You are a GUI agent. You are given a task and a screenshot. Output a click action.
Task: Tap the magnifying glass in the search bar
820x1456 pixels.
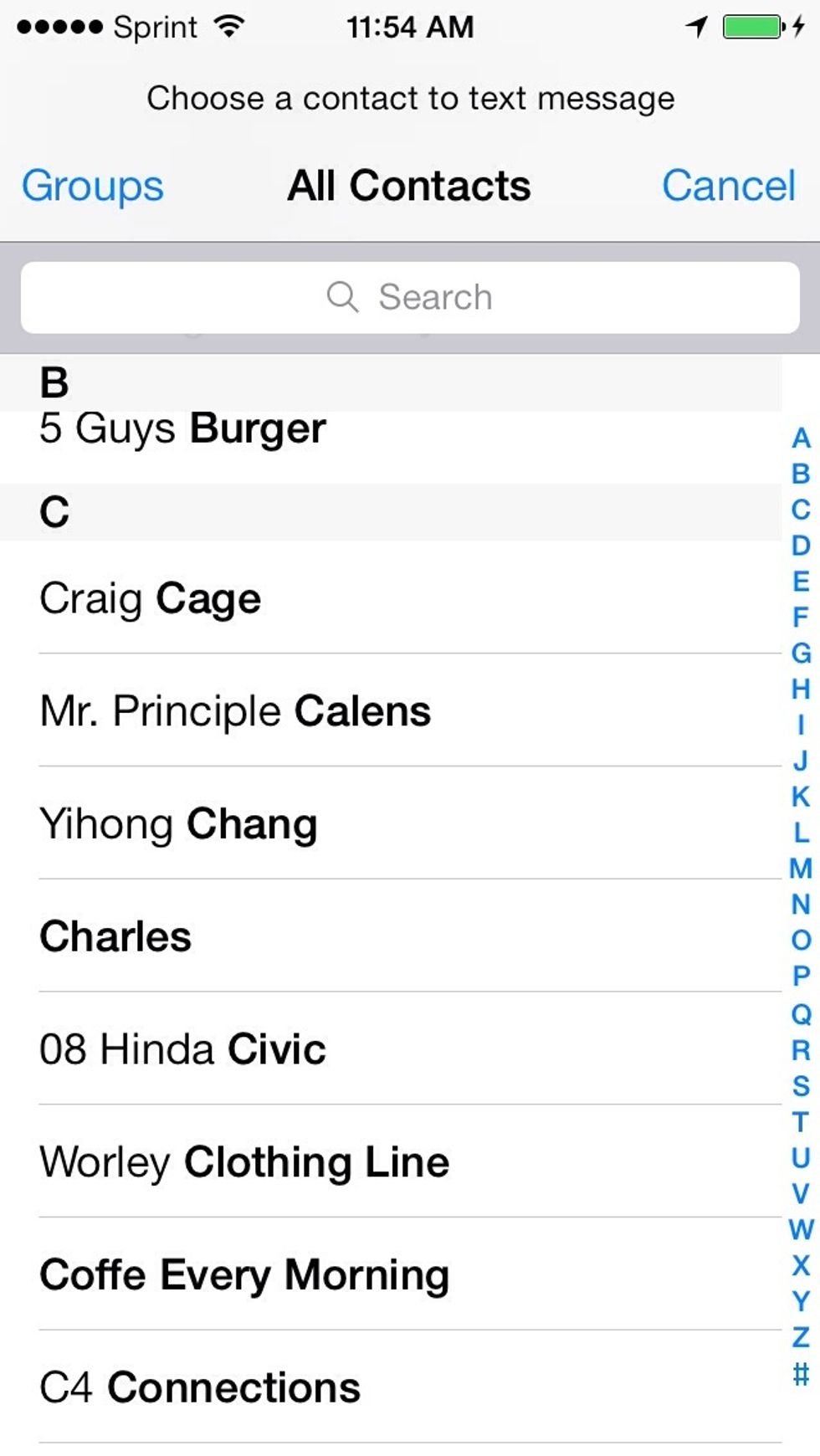tap(343, 296)
